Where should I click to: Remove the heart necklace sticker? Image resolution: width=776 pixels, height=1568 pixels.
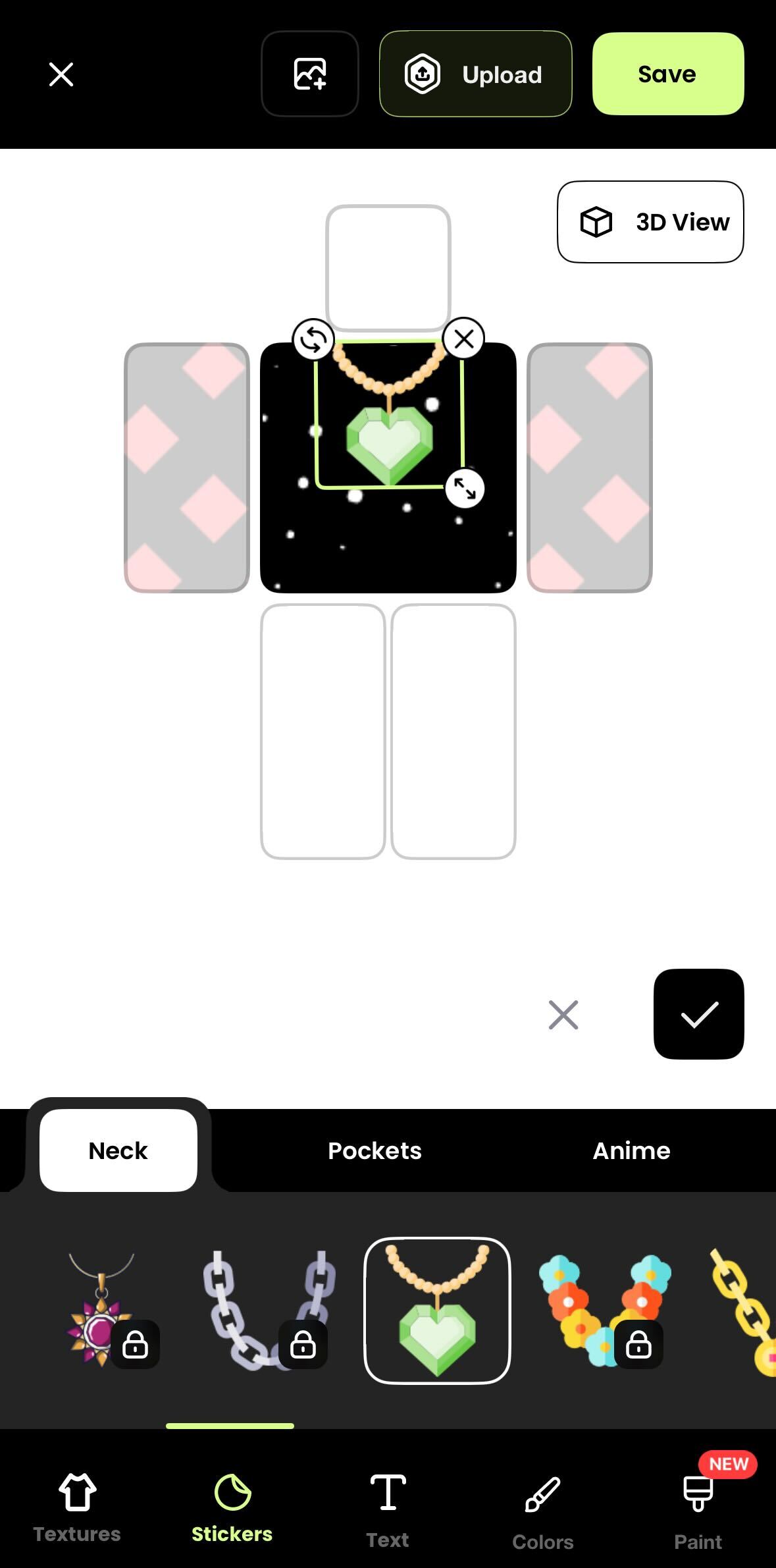(x=464, y=339)
